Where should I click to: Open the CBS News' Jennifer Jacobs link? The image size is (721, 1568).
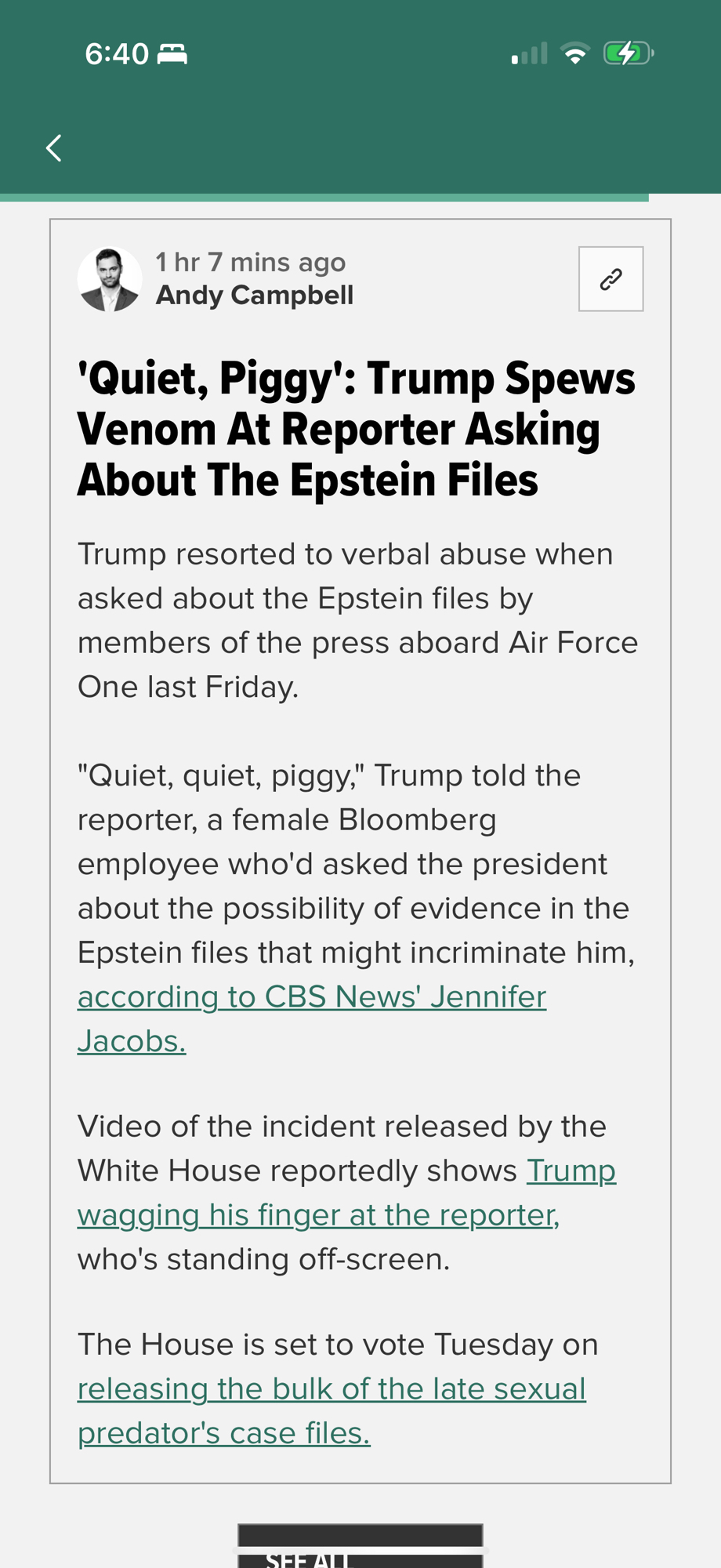pos(311,997)
